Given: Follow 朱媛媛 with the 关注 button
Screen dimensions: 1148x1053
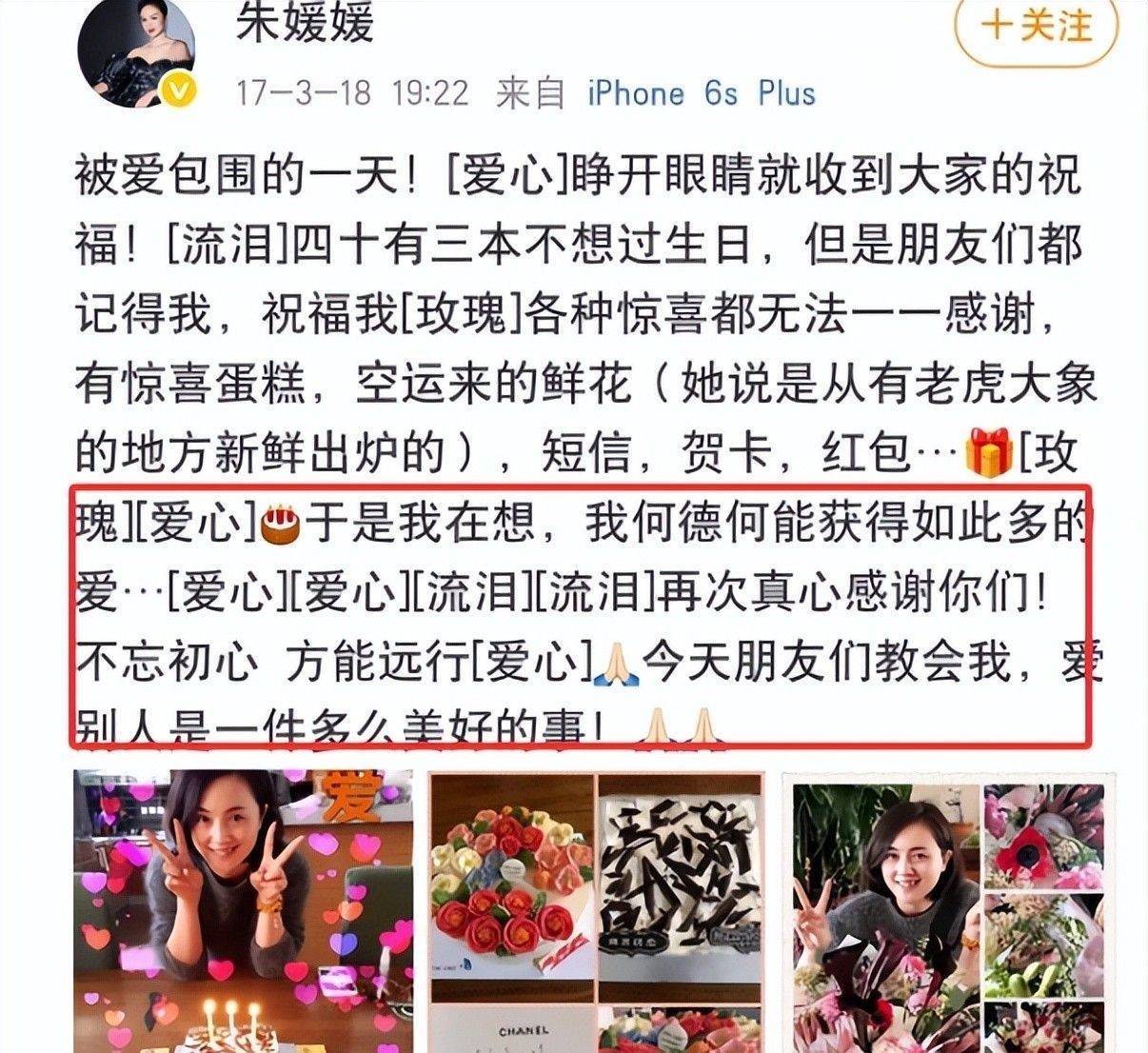Looking at the screenshot, I should coord(1035,26).
